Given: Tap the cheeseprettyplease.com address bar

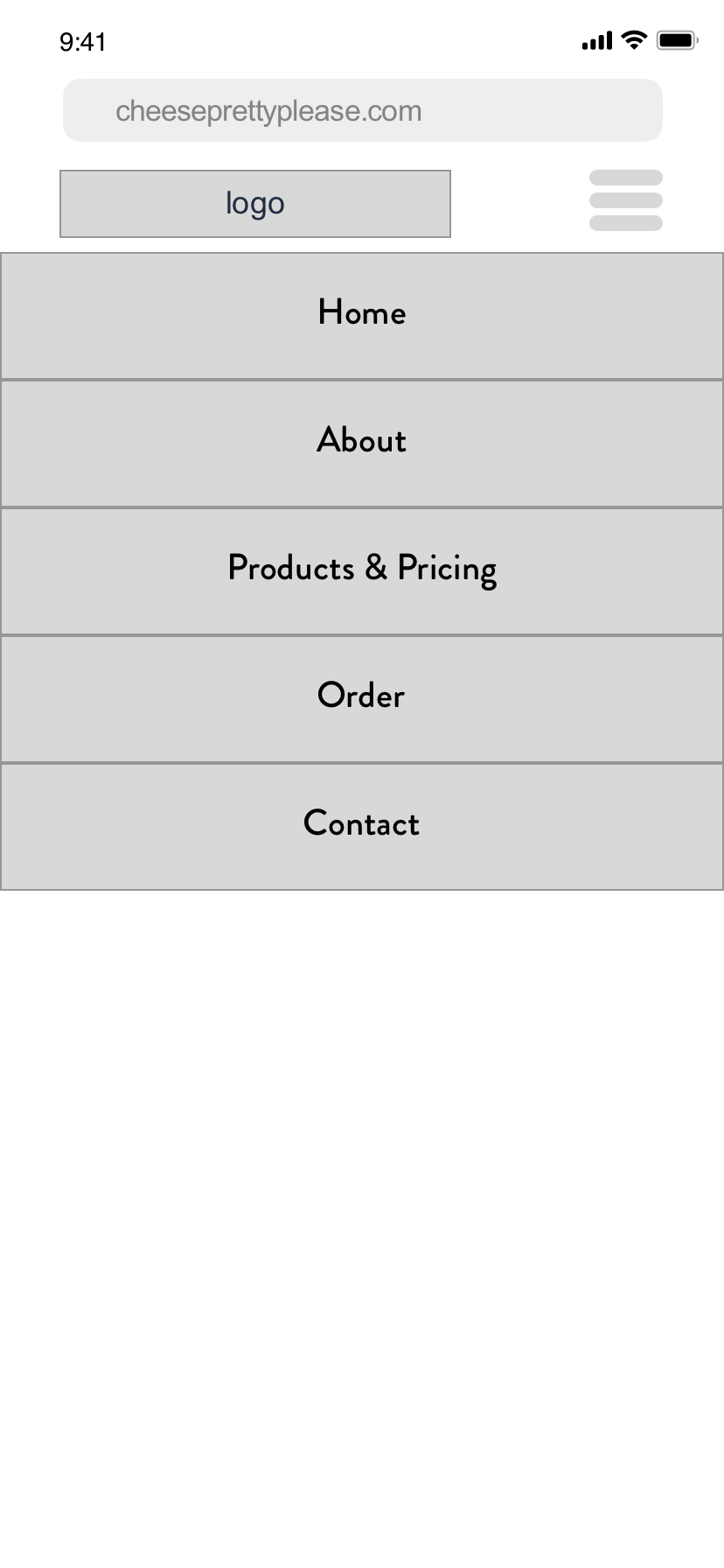Looking at the screenshot, I should coord(363,110).
